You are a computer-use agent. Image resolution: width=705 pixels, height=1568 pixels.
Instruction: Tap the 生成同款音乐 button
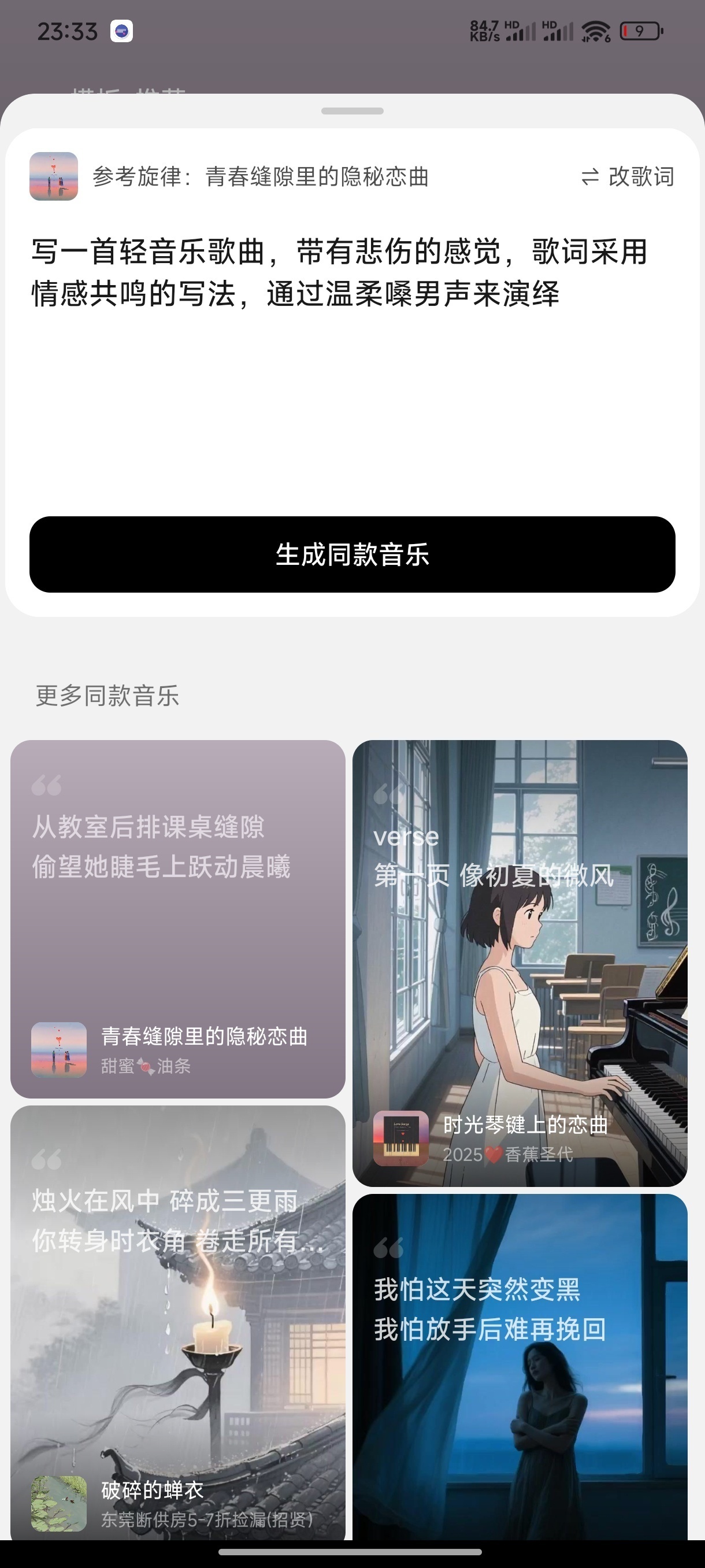tap(352, 554)
